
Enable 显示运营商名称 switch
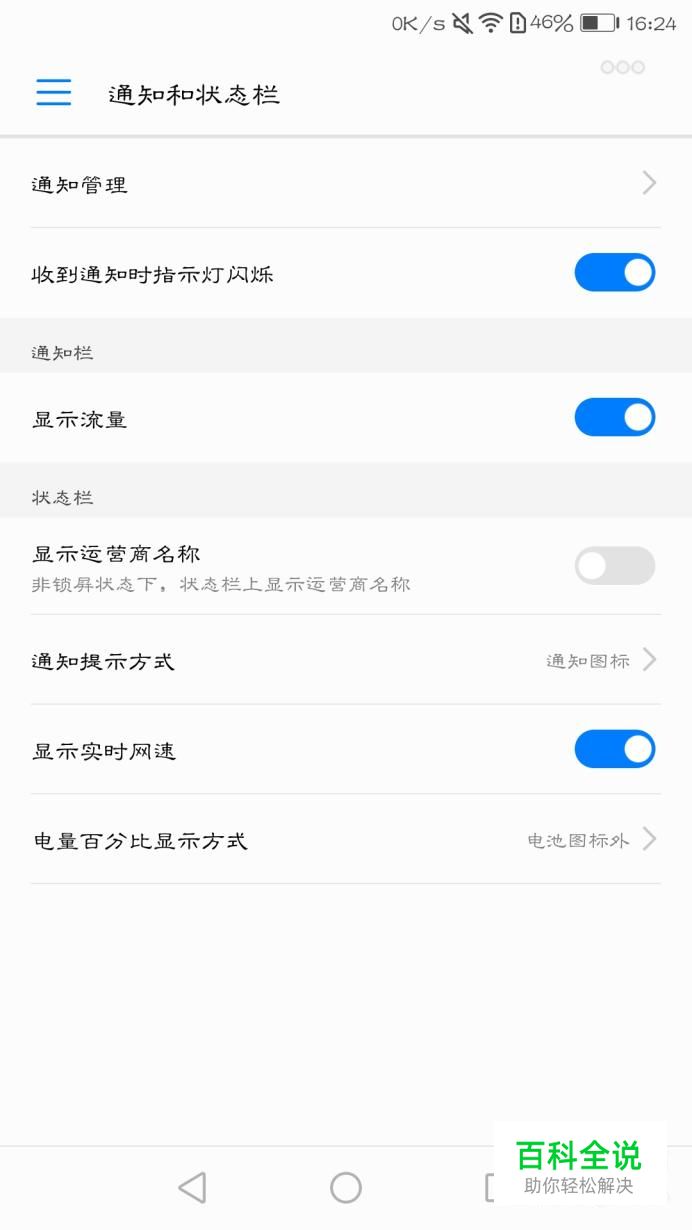[x=614, y=566]
